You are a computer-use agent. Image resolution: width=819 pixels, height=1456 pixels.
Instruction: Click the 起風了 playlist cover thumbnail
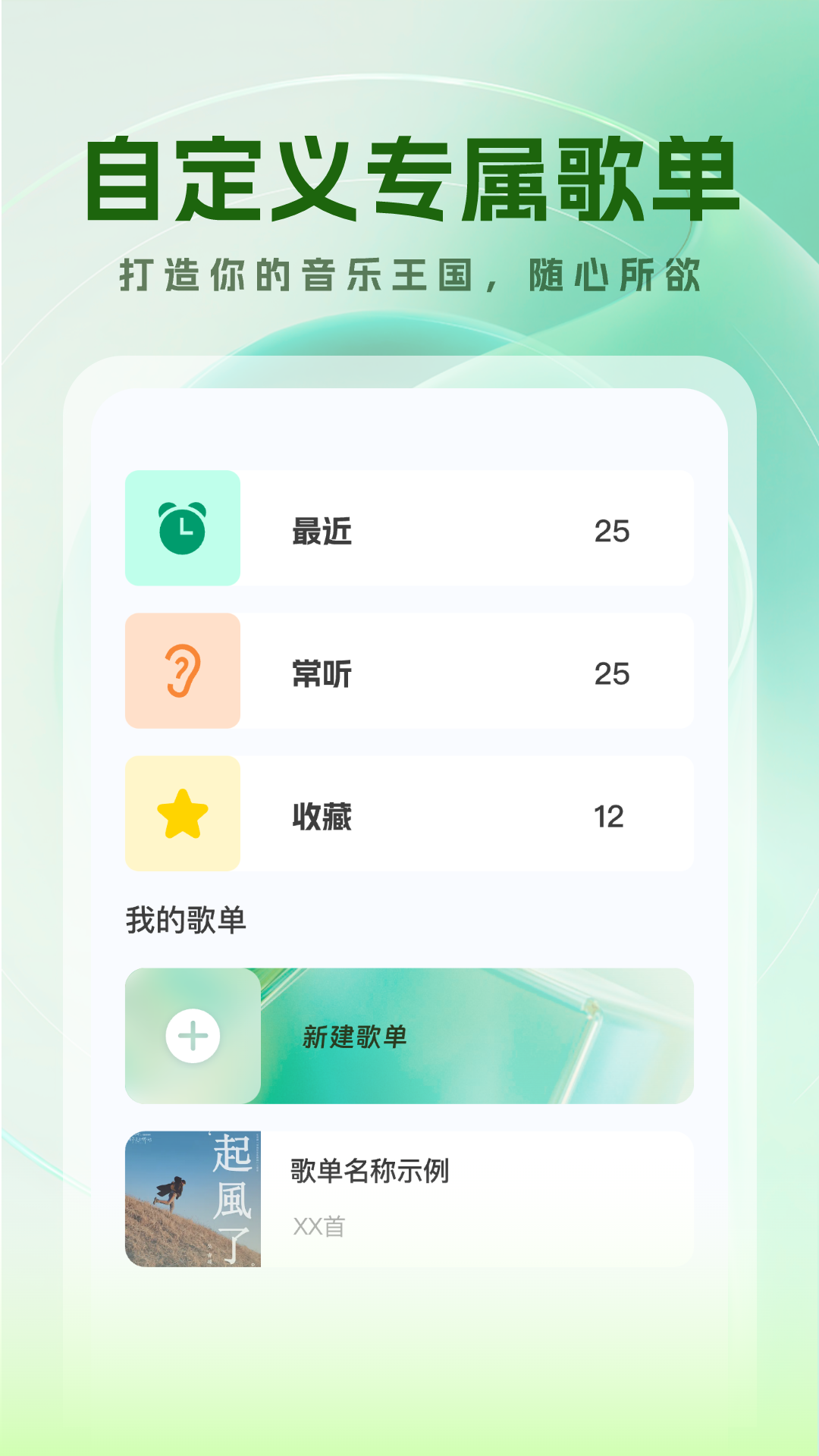coord(190,1197)
